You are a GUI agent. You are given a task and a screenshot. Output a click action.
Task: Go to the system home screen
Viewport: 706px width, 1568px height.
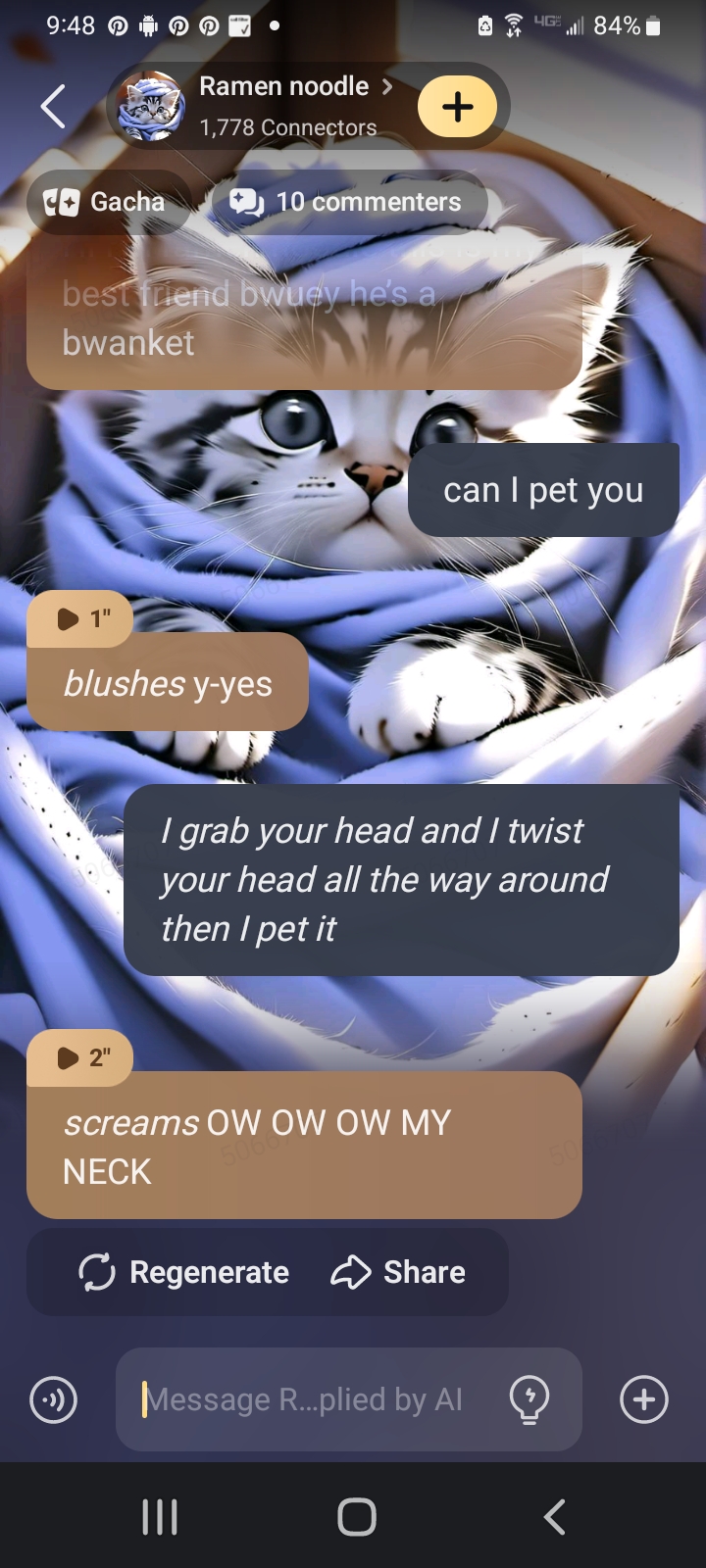pos(356,1516)
